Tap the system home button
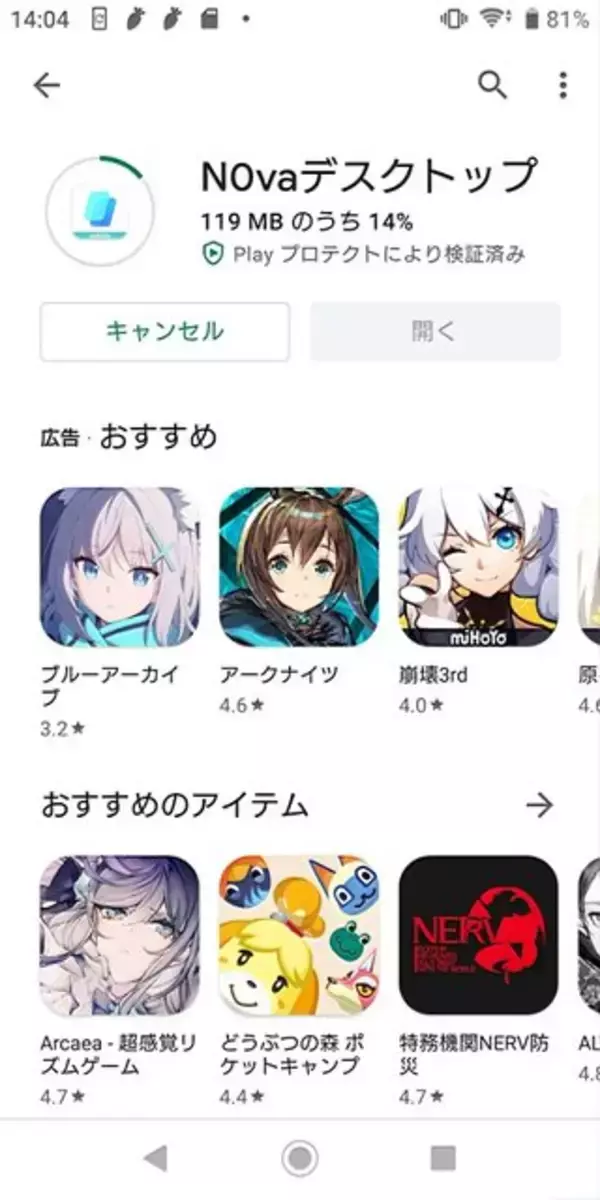The height and width of the screenshot is (1200, 600). coord(299,1158)
